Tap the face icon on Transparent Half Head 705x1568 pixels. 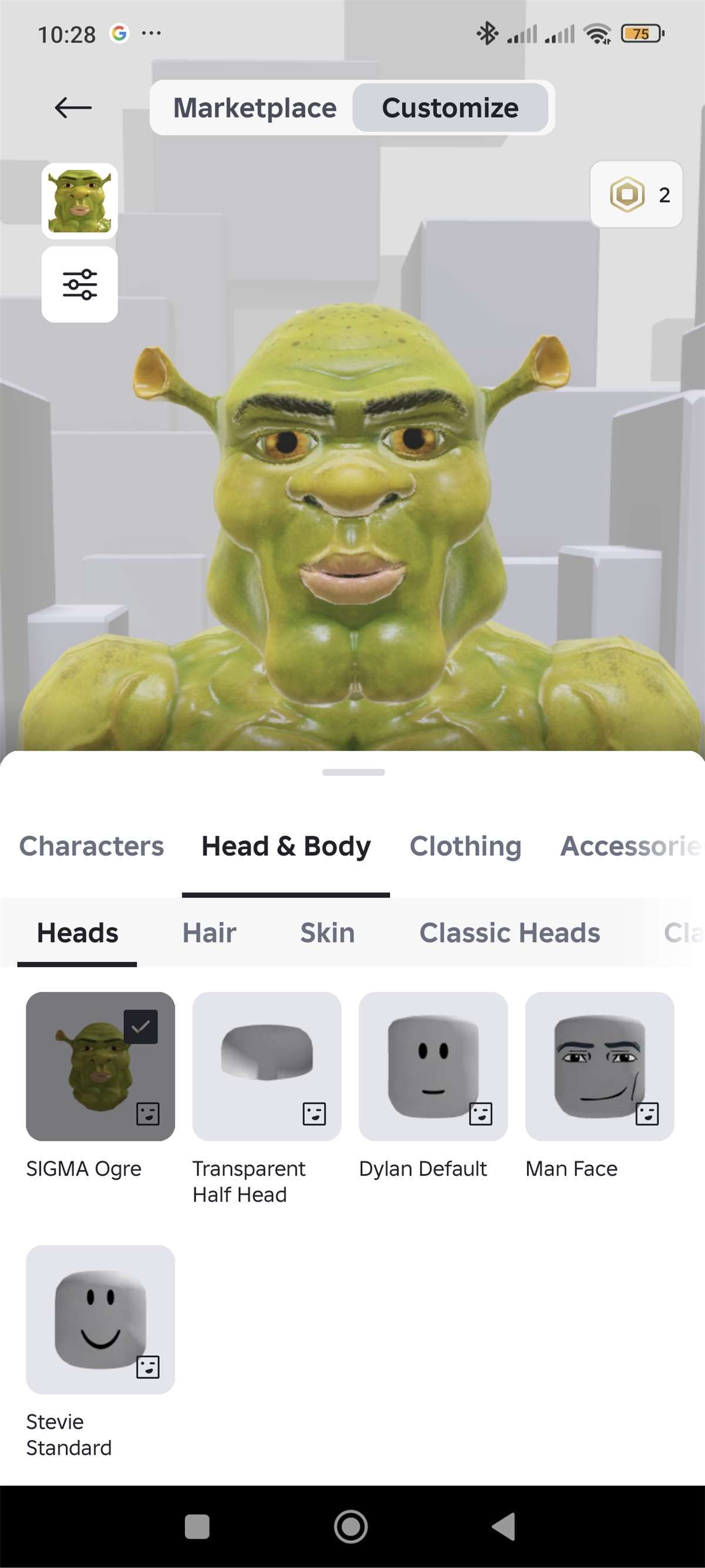tap(314, 1114)
